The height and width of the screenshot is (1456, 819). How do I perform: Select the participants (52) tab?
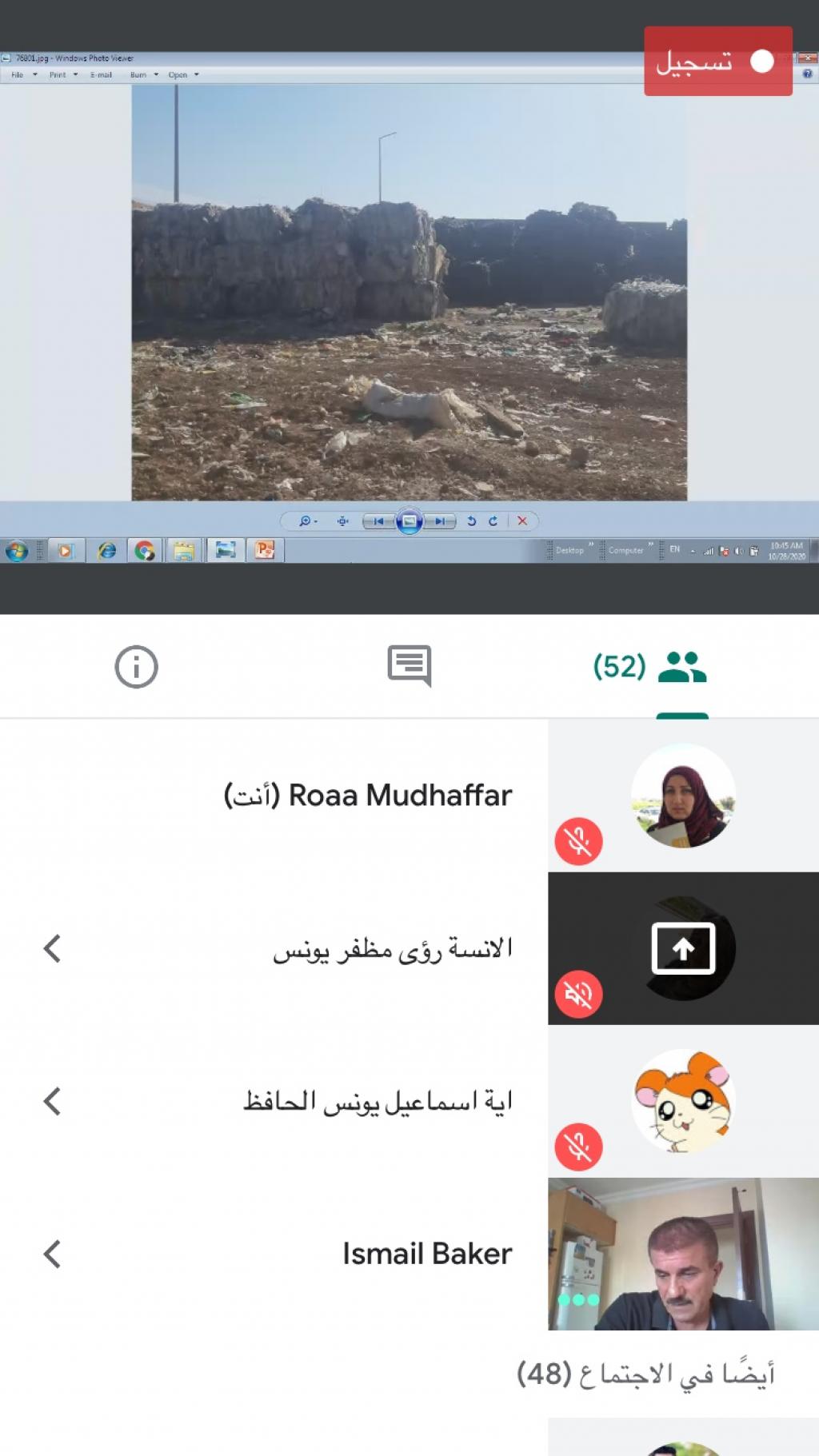[x=650, y=666]
